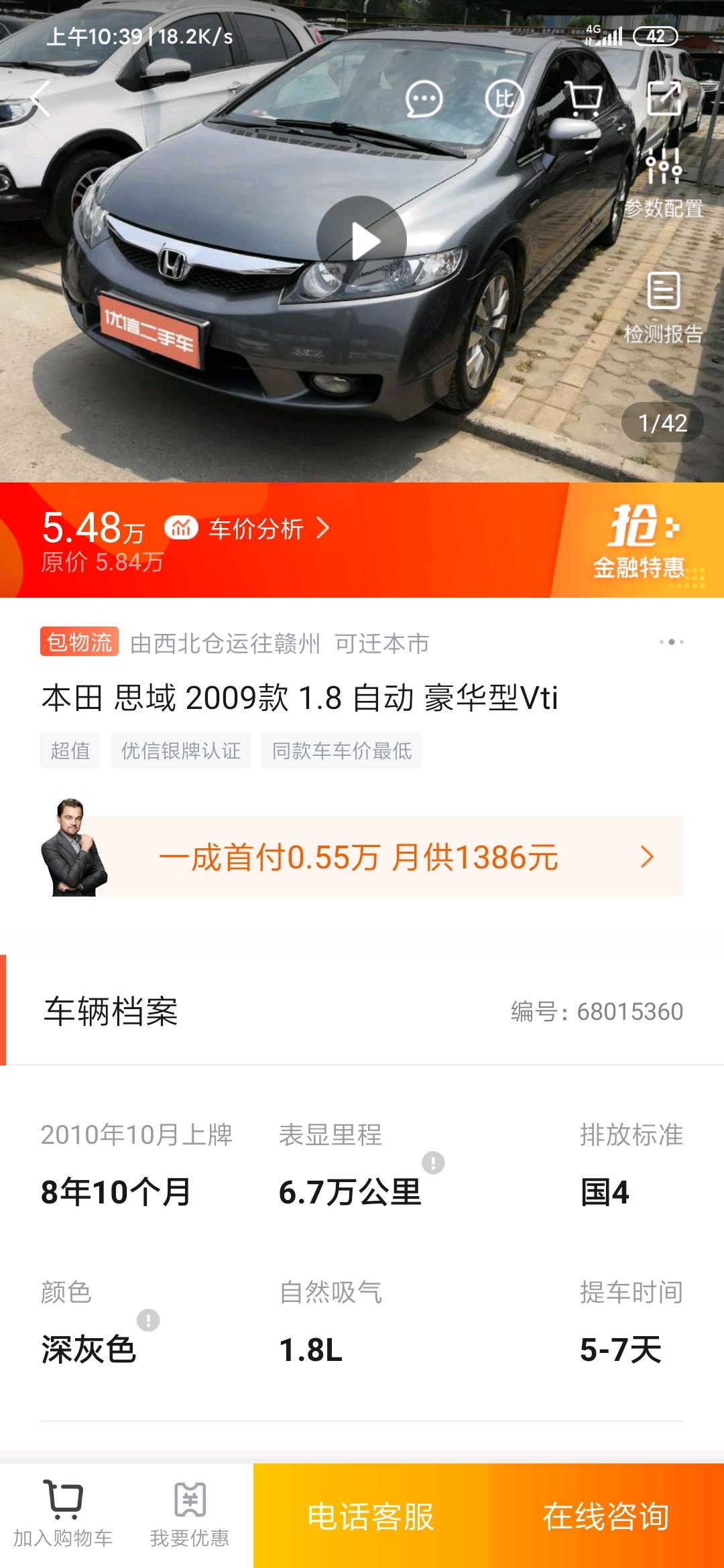Open the shopping cart icon at top

click(x=584, y=99)
